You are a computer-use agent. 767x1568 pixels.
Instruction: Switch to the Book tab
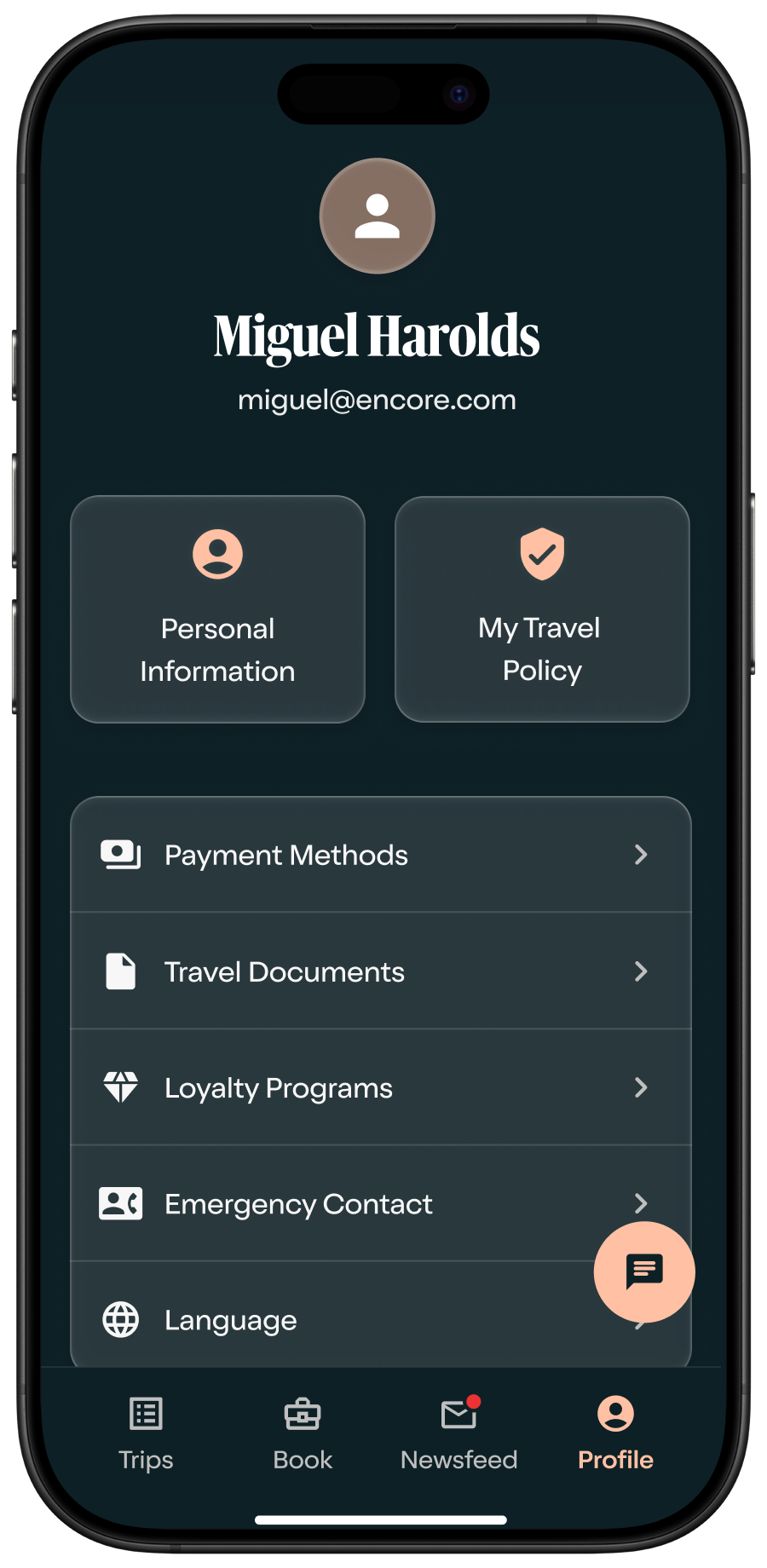point(303,1434)
